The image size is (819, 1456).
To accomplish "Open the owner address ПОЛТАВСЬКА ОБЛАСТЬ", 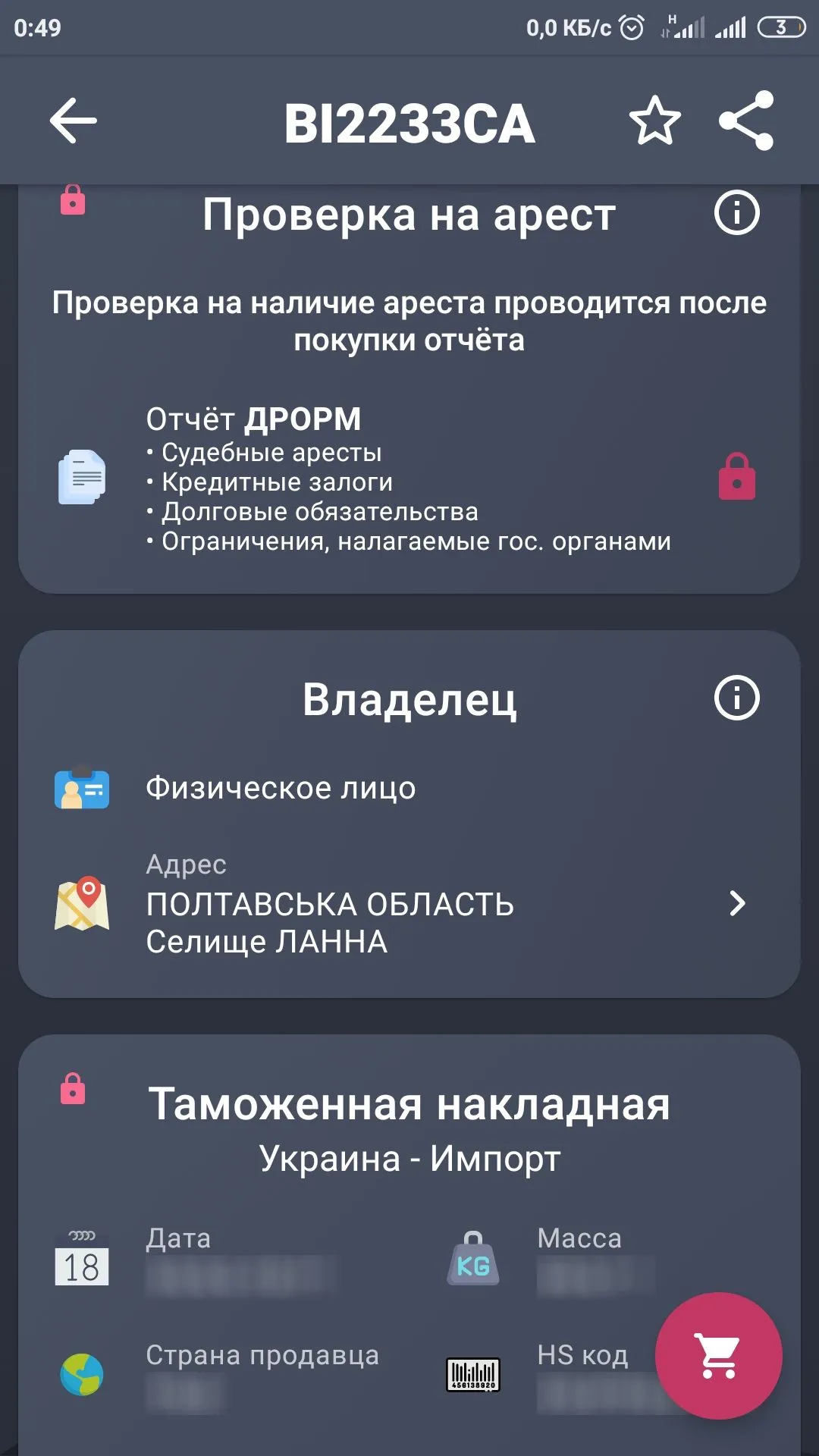I will (x=409, y=904).
